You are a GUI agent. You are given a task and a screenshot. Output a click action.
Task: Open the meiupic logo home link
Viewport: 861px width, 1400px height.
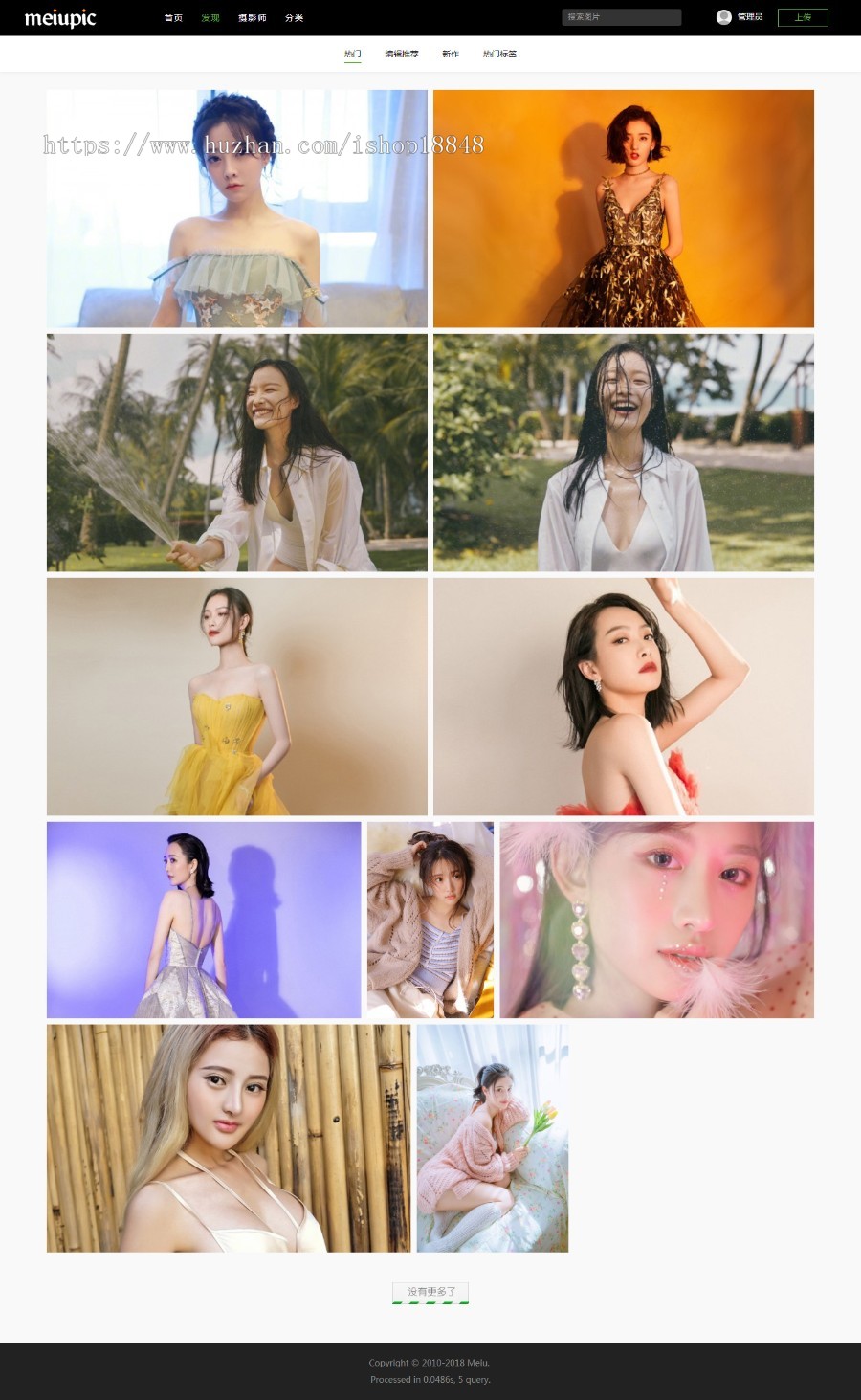60,18
